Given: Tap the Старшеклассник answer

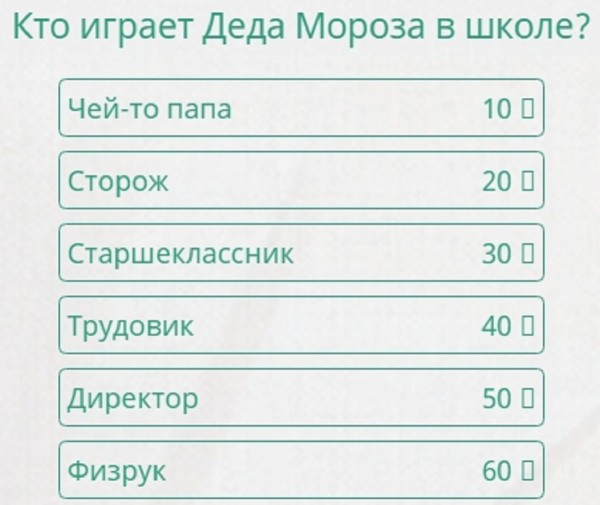Looking at the screenshot, I should click(x=300, y=254).
